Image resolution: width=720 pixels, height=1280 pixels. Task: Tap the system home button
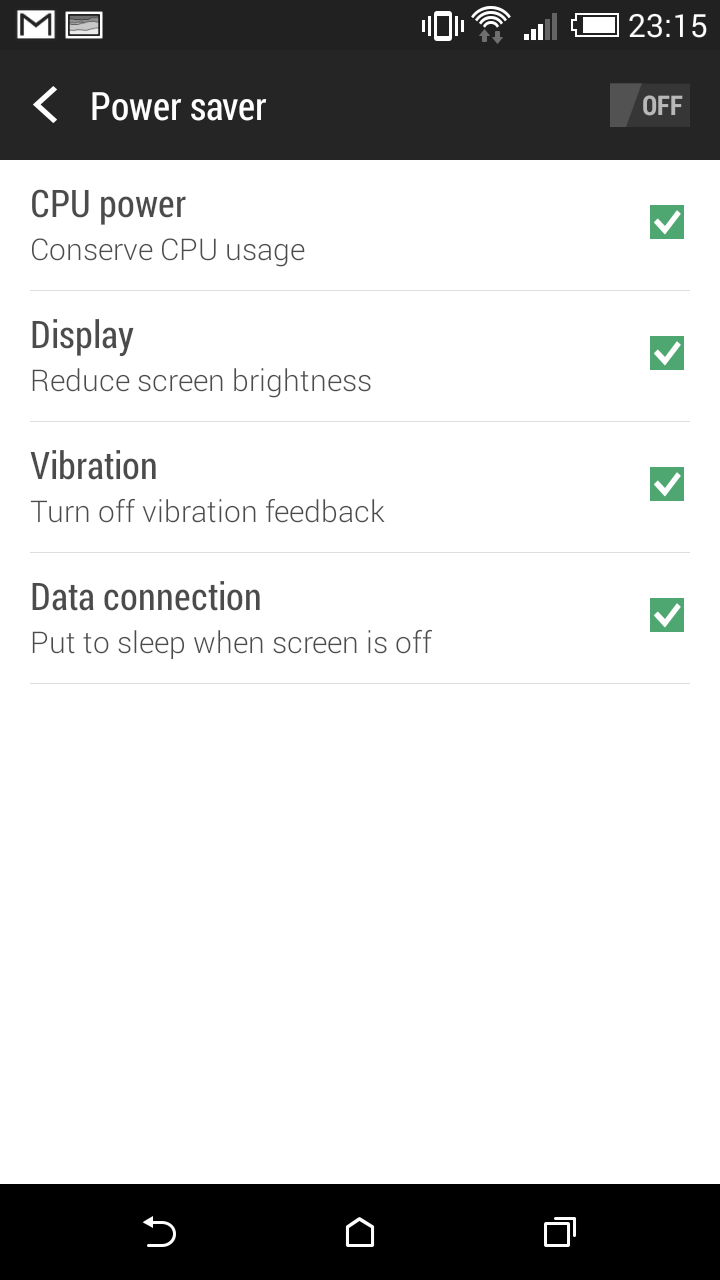coord(360,1232)
